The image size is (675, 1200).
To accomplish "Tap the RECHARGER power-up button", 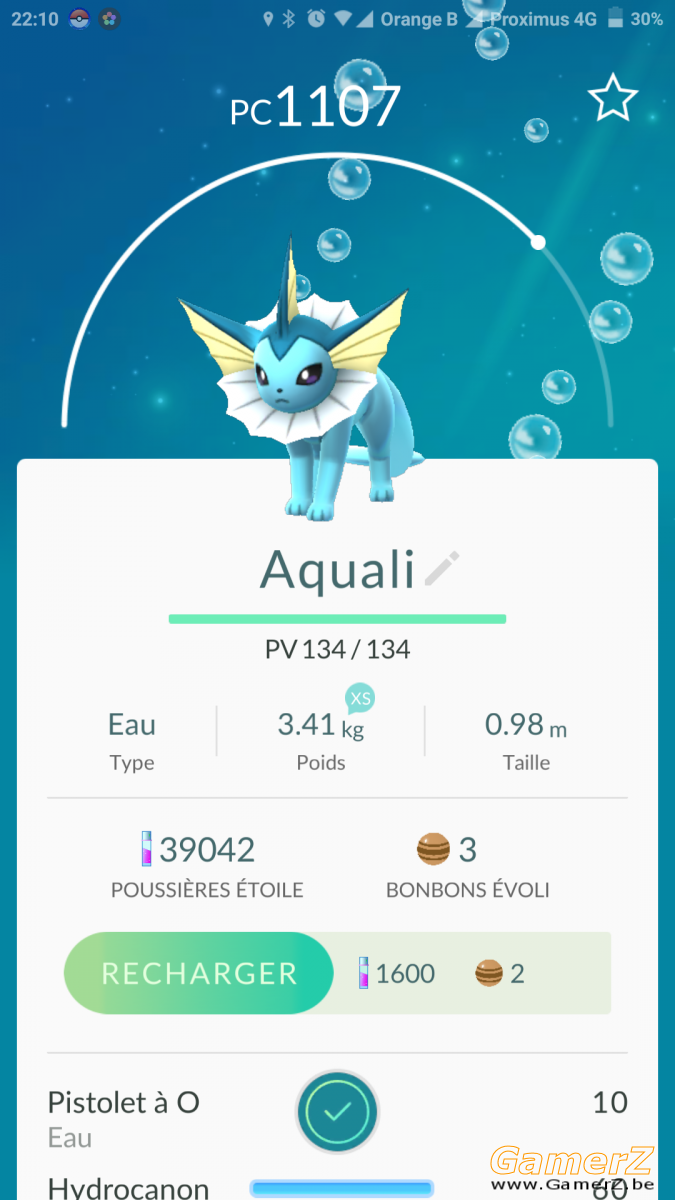I will tap(198, 973).
